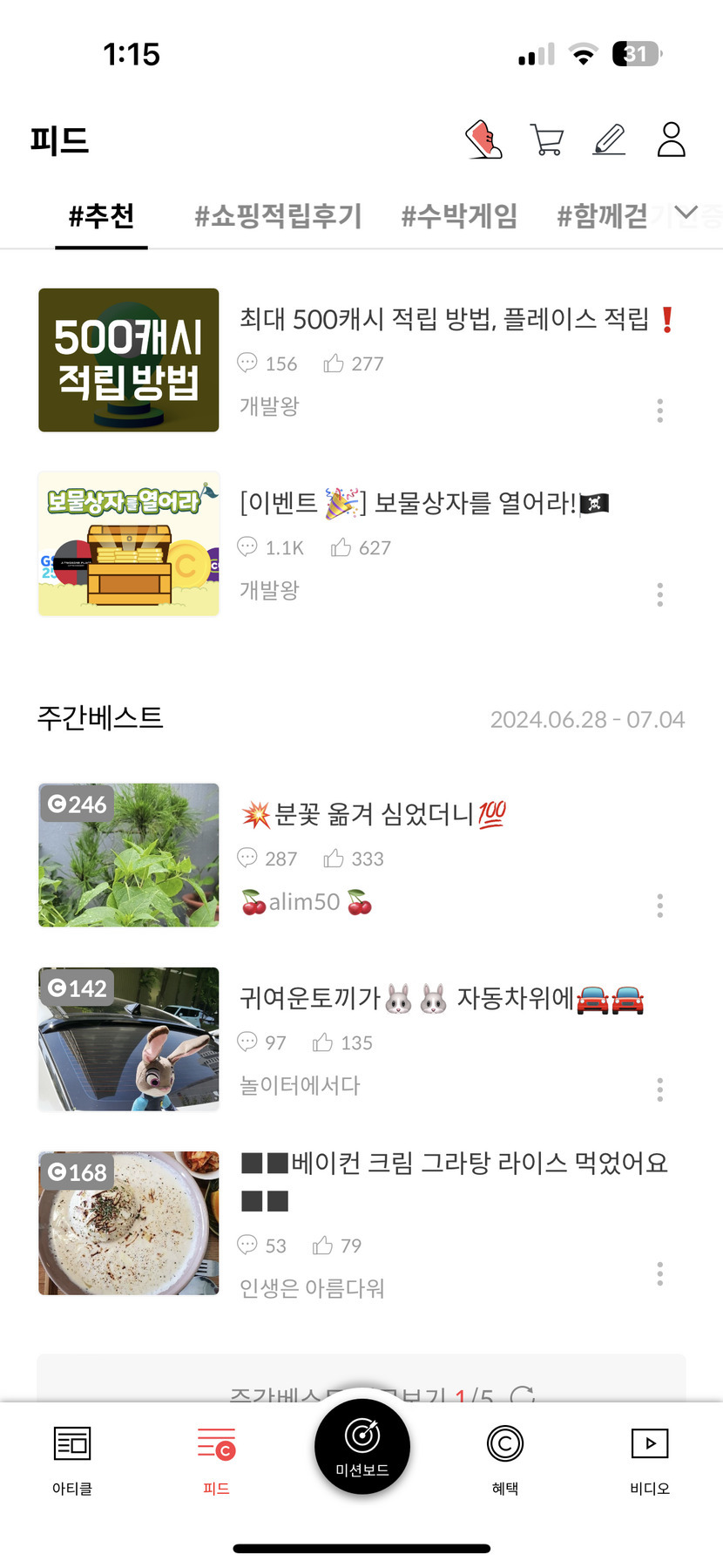View the 분꽃 옮겨 심었더니 post
The height and width of the screenshot is (1568, 723).
375,815
